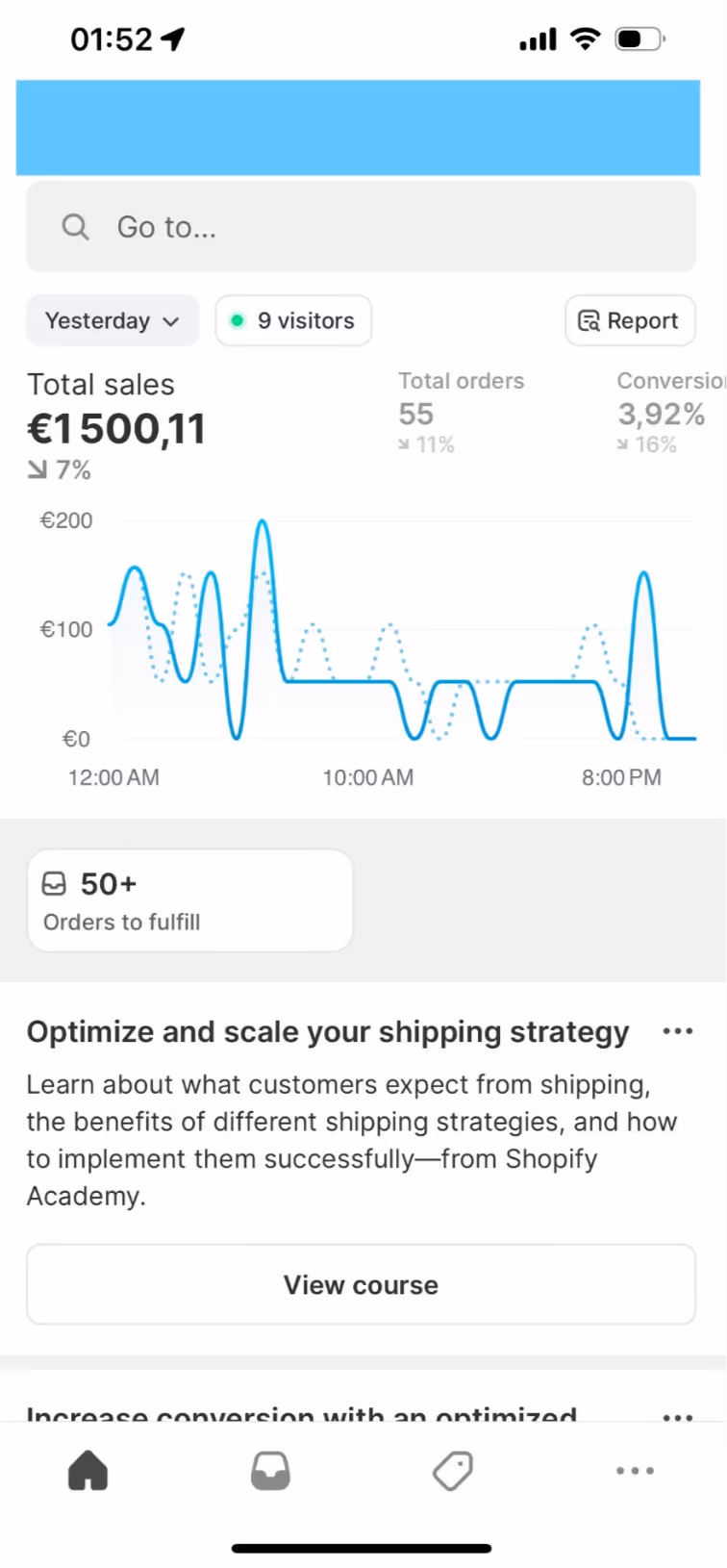The width and height of the screenshot is (727, 1568).
Task: Expand the Yesterday date range dropdown
Action: (x=112, y=320)
